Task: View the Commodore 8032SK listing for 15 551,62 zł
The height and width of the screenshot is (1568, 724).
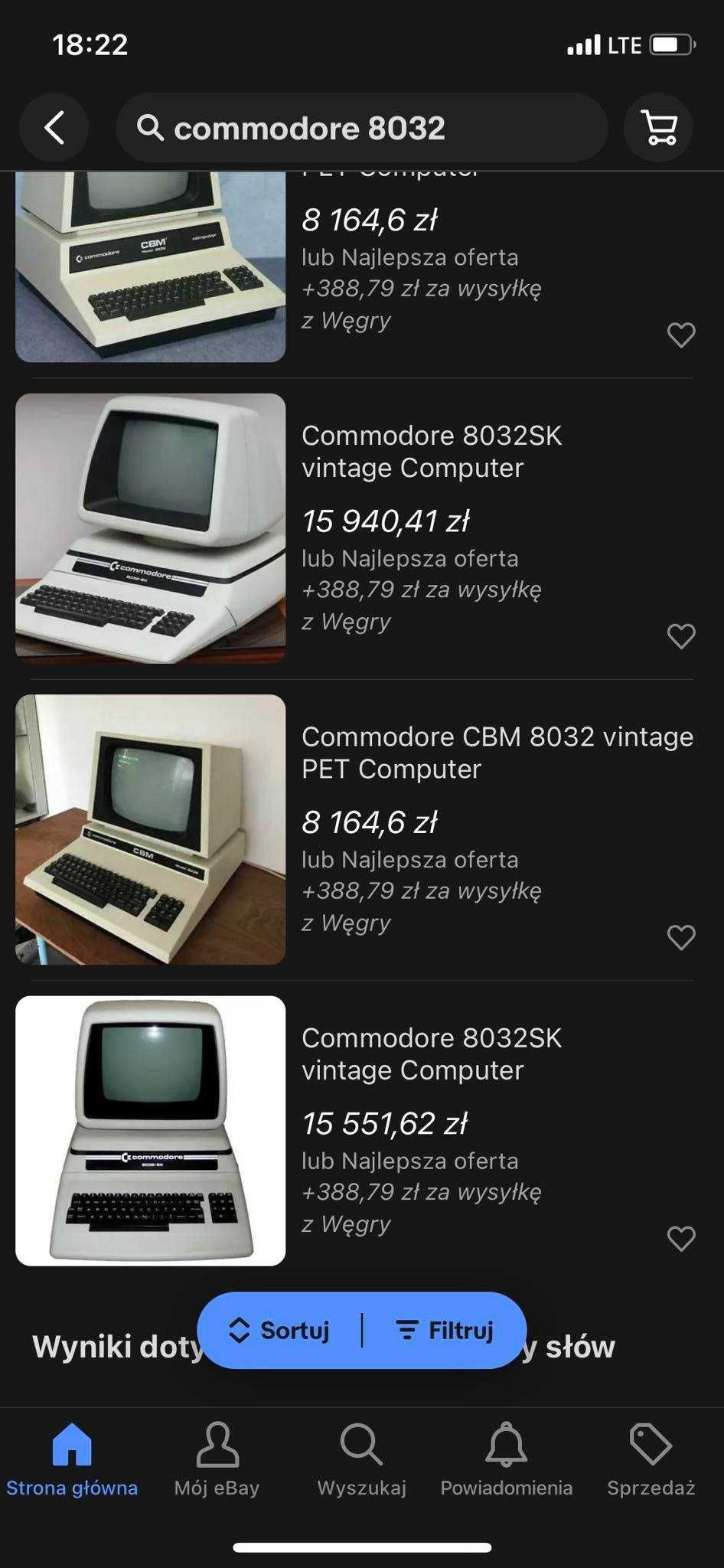Action: [x=431, y=1053]
